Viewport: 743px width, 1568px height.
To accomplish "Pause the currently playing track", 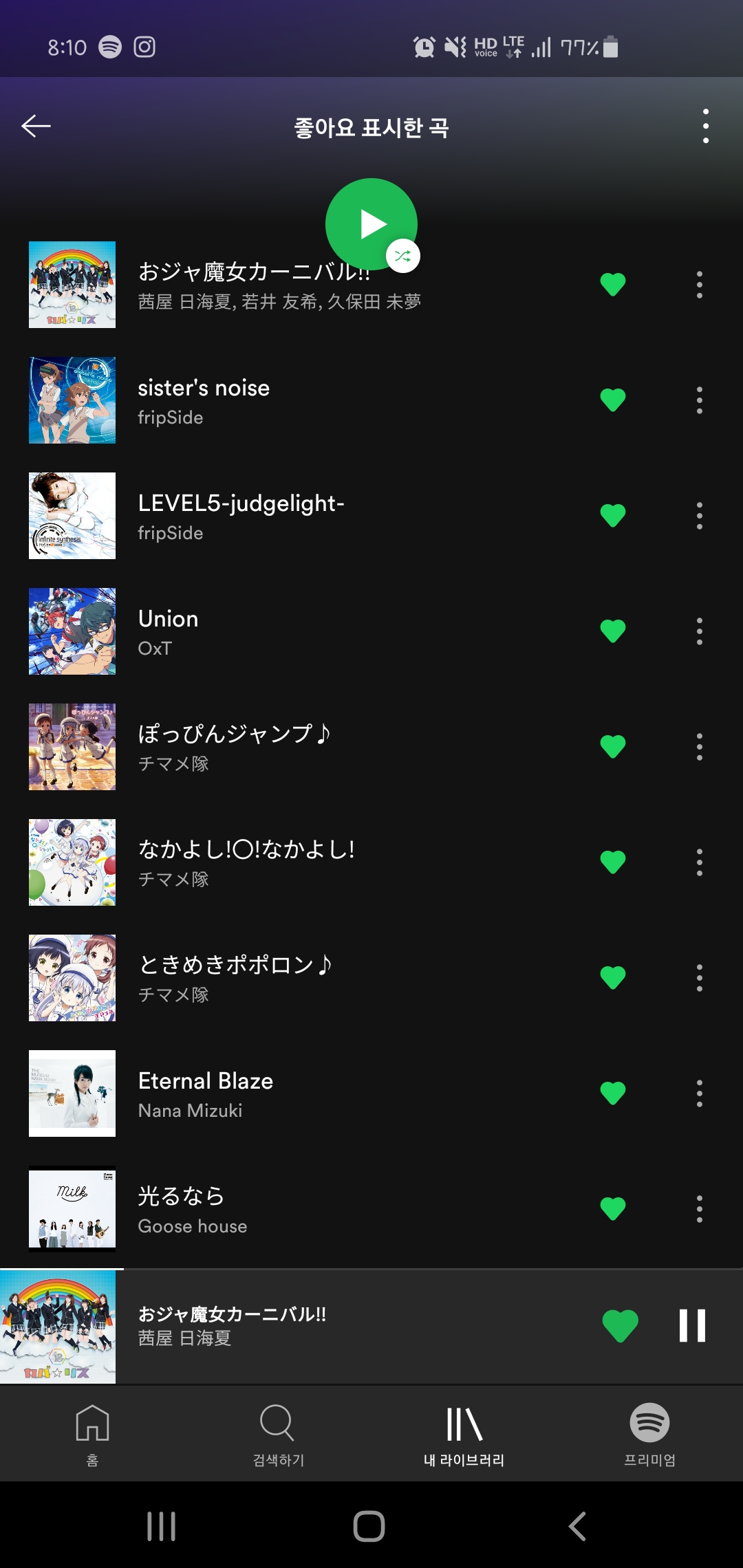I will (x=692, y=1325).
